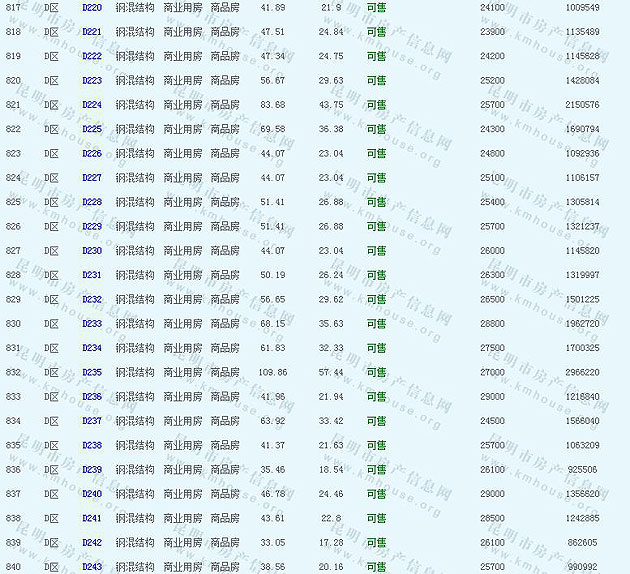
Task: Go to unit D226 link
Action: tap(91, 153)
